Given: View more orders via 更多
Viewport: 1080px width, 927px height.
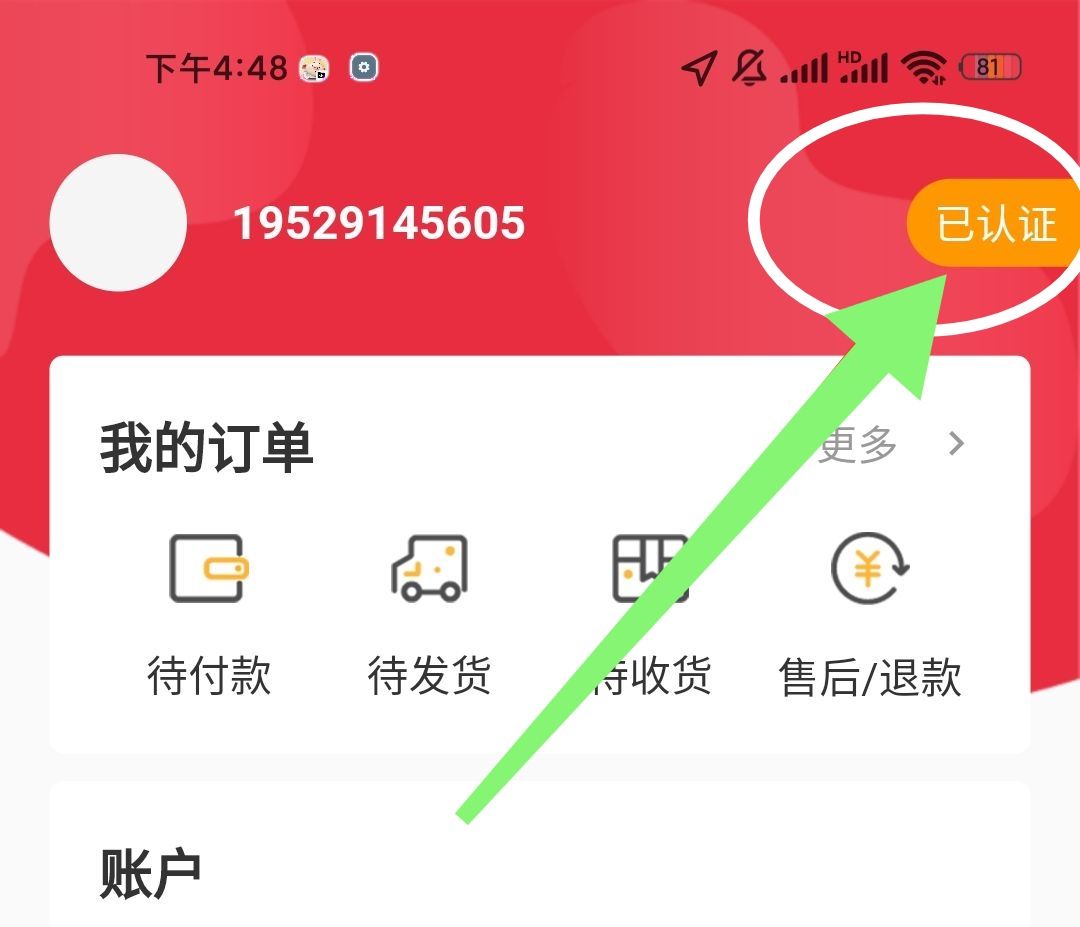Looking at the screenshot, I should 892,444.
